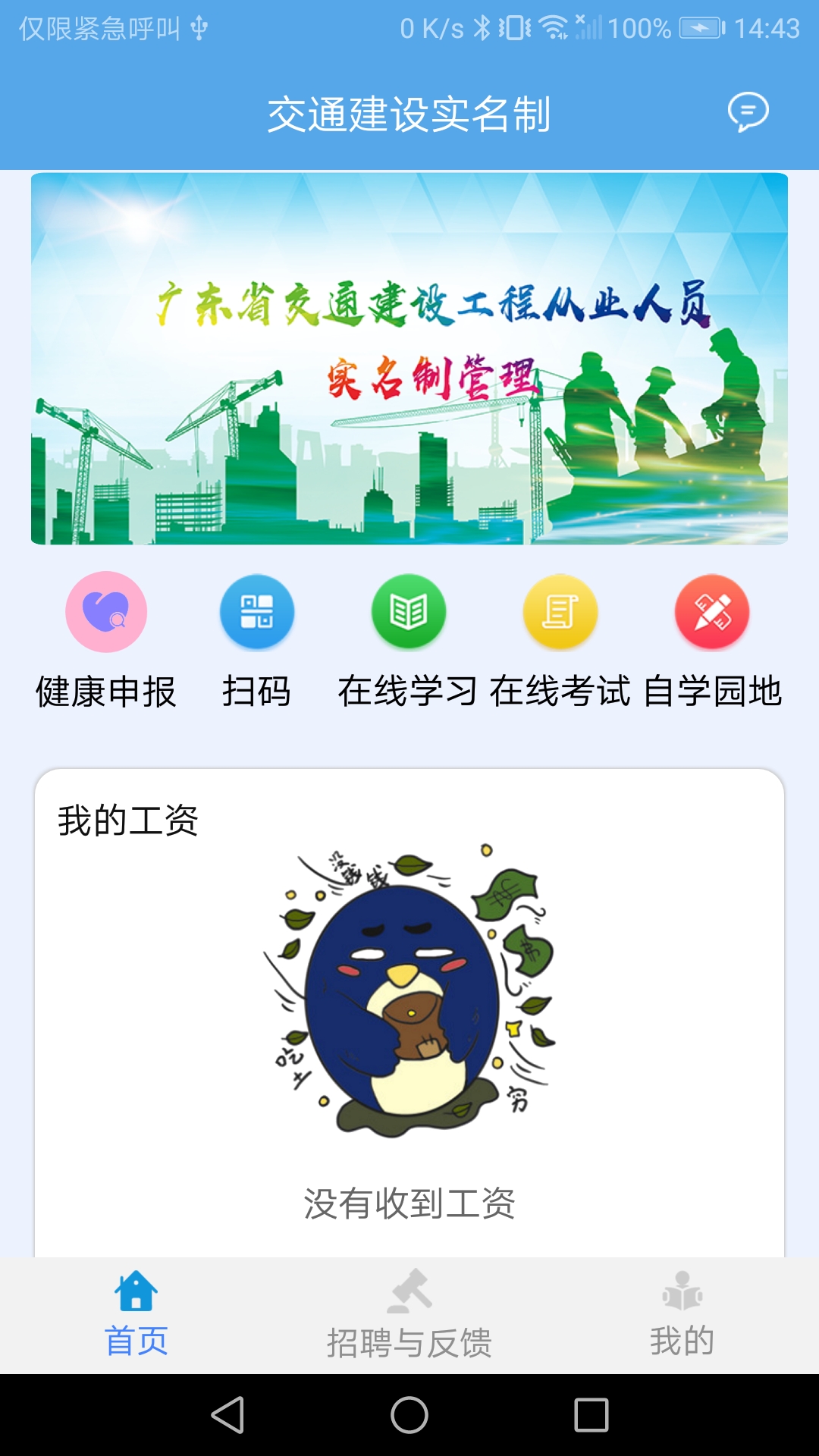
Task: Open the 自学园地 self-study icon
Action: (x=711, y=613)
